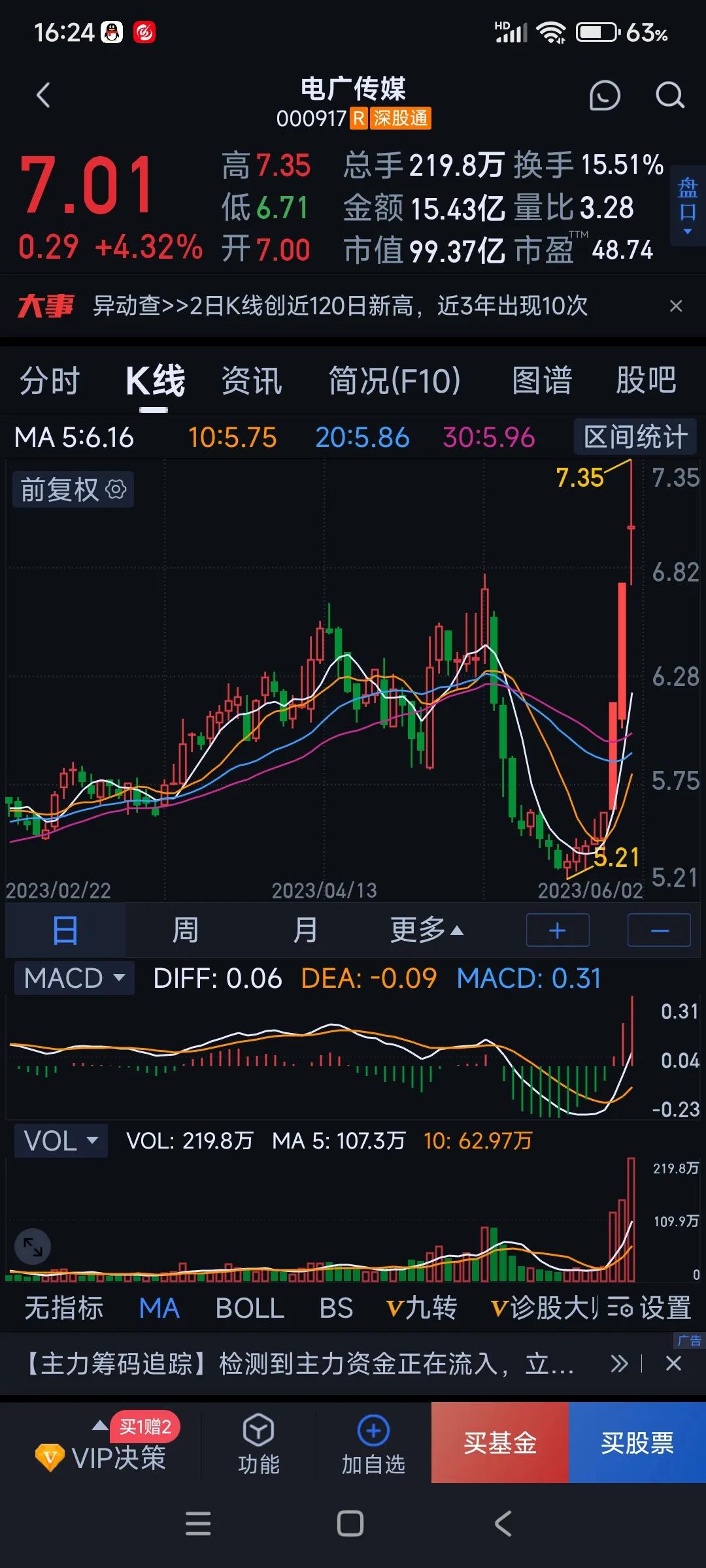Enable 区间统计 interval statistics
This screenshot has width=706, height=1568.
coord(635,436)
